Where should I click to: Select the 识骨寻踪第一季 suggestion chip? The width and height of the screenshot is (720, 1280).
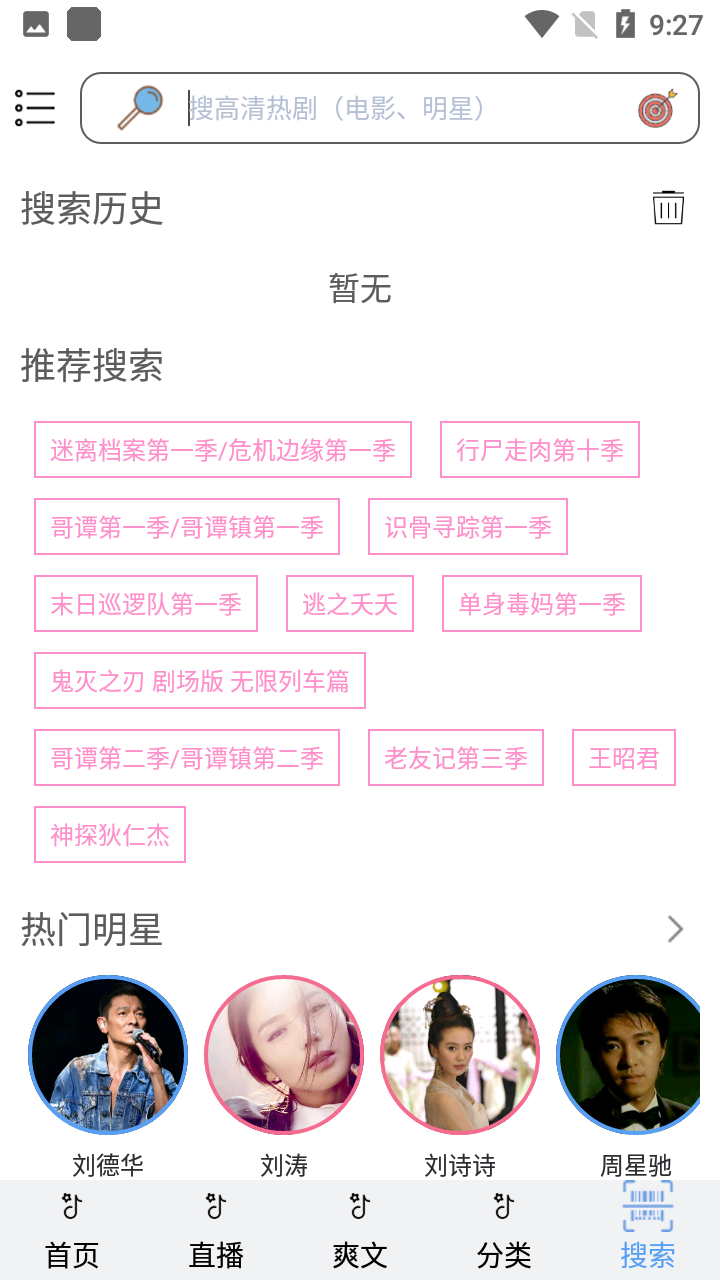point(468,527)
